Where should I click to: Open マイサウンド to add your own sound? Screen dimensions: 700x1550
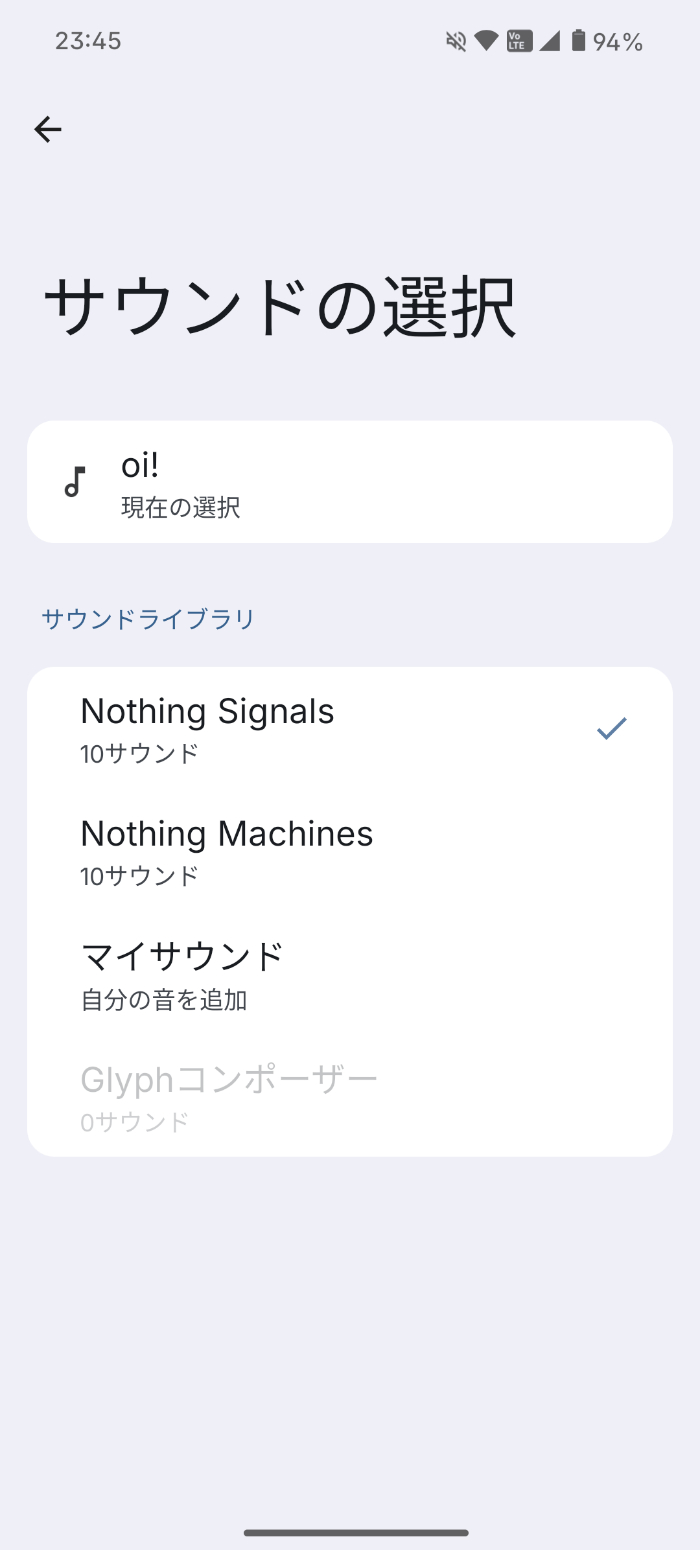[x=350, y=974]
